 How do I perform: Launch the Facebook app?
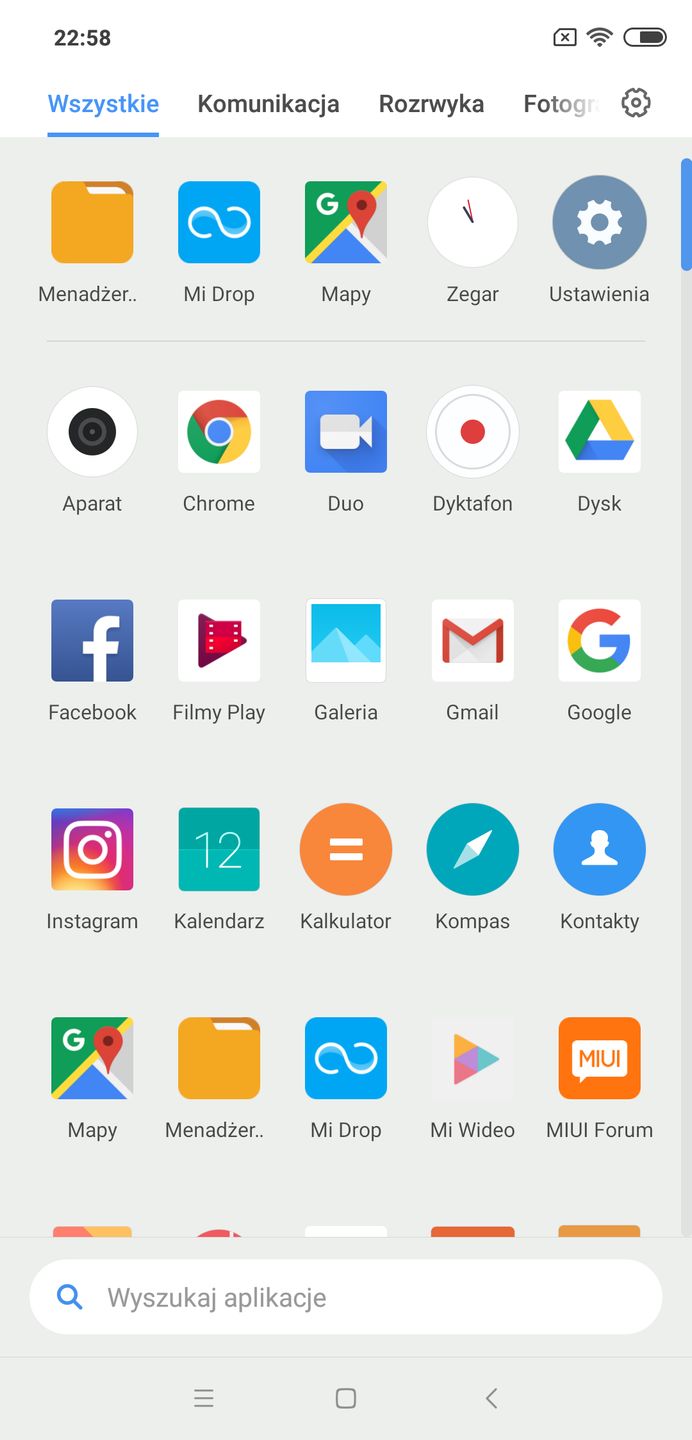tap(92, 641)
